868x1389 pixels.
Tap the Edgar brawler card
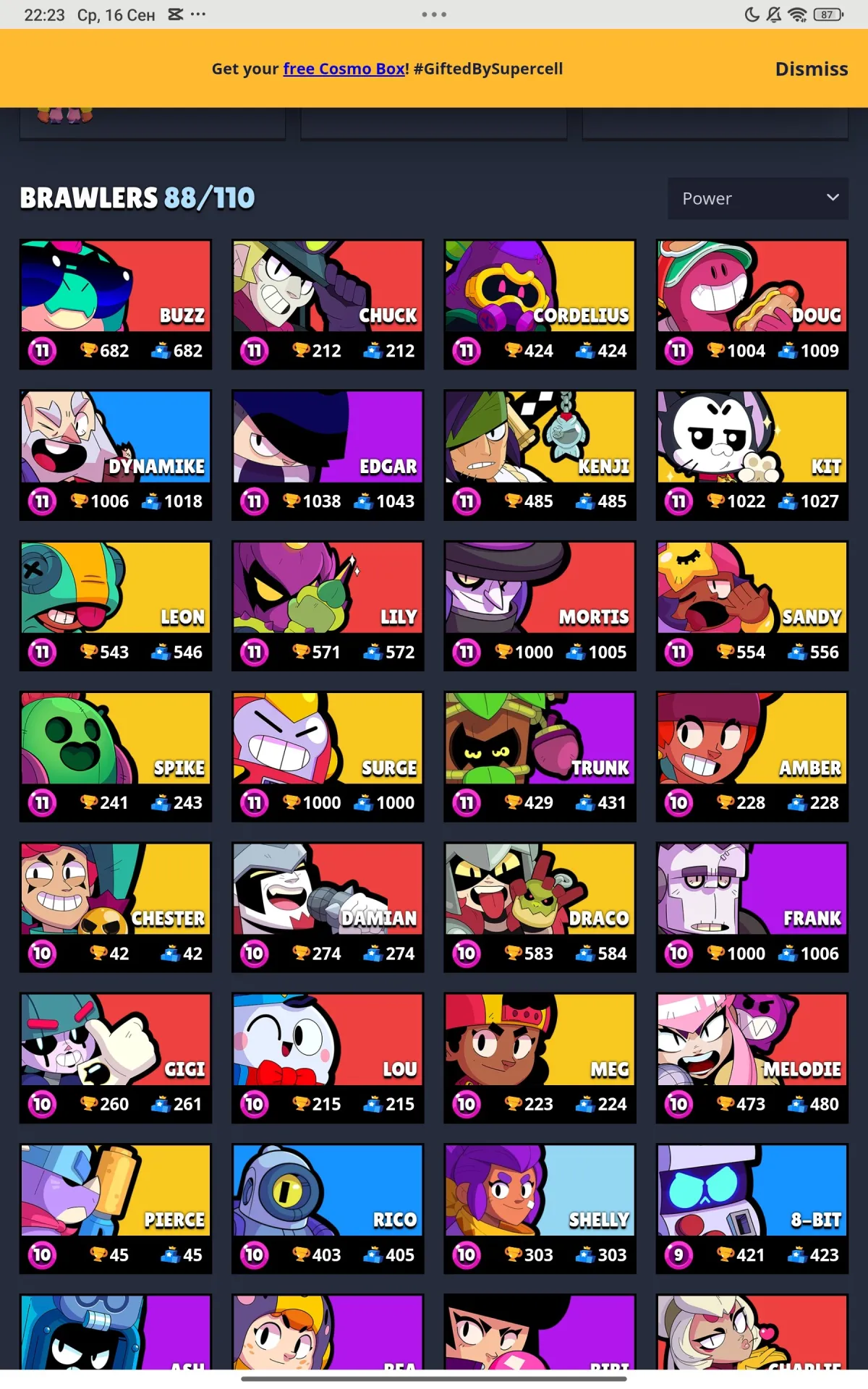click(328, 455)
